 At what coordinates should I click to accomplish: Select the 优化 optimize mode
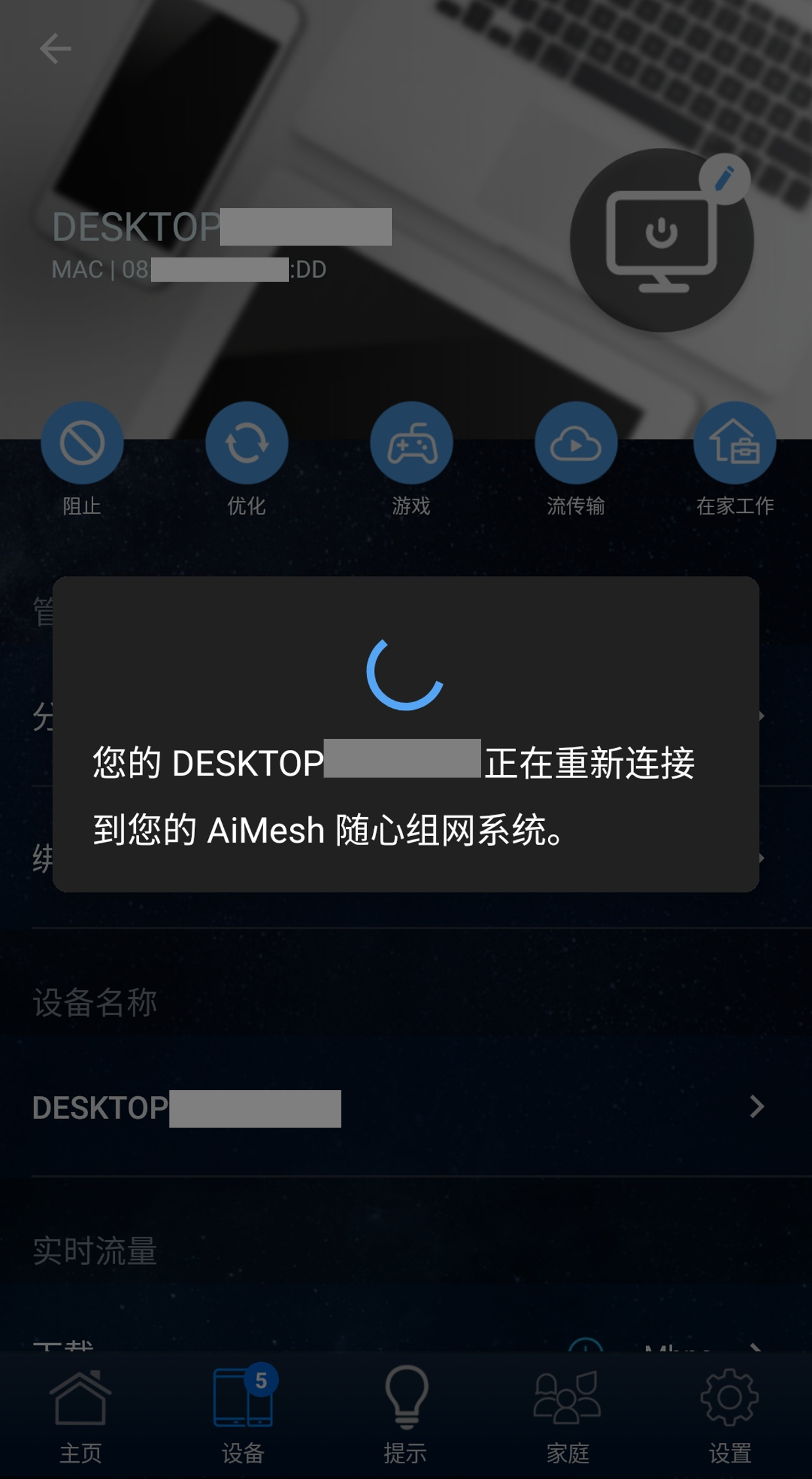click(247, 443)
